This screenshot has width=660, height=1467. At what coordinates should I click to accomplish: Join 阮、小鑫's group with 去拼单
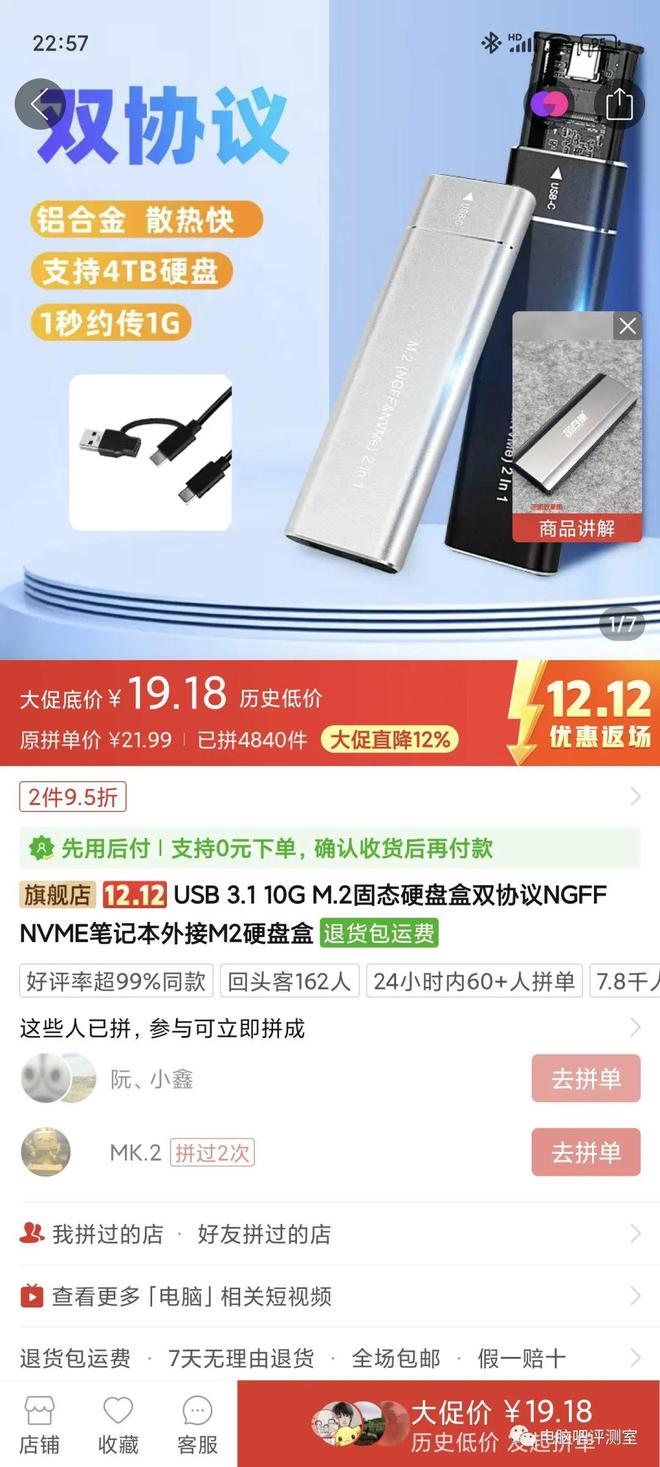(585, 1079)
